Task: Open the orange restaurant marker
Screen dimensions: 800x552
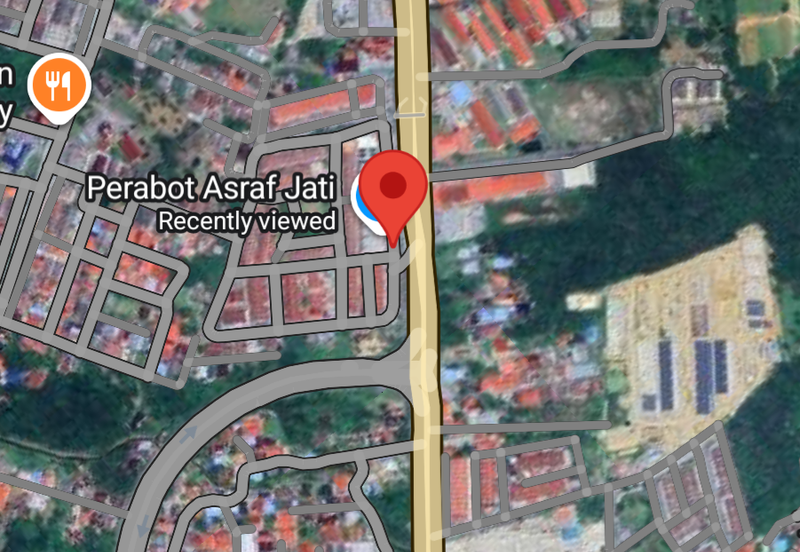Action: click(59, 85)
